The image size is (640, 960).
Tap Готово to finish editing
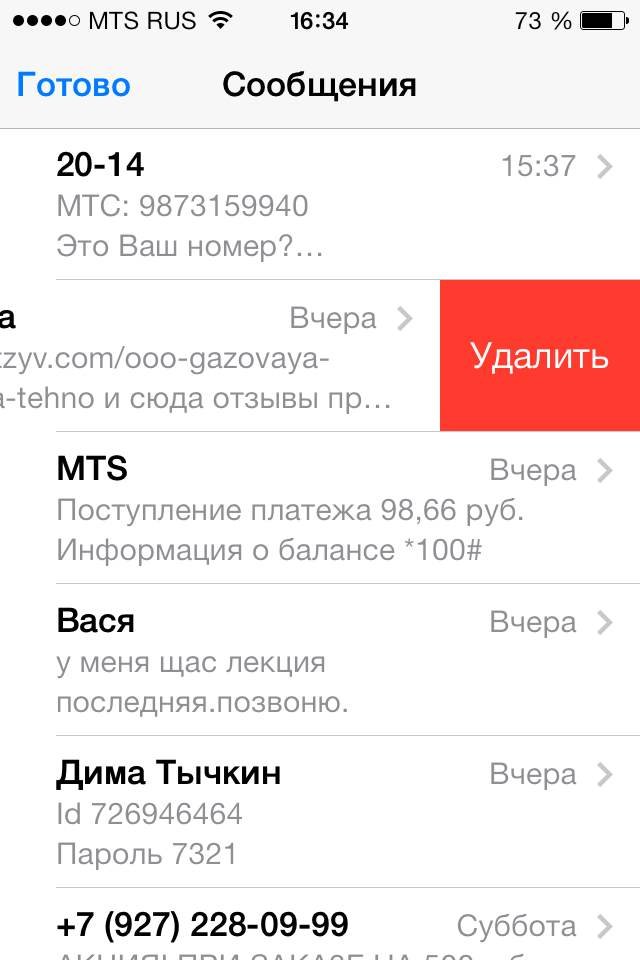74,85
